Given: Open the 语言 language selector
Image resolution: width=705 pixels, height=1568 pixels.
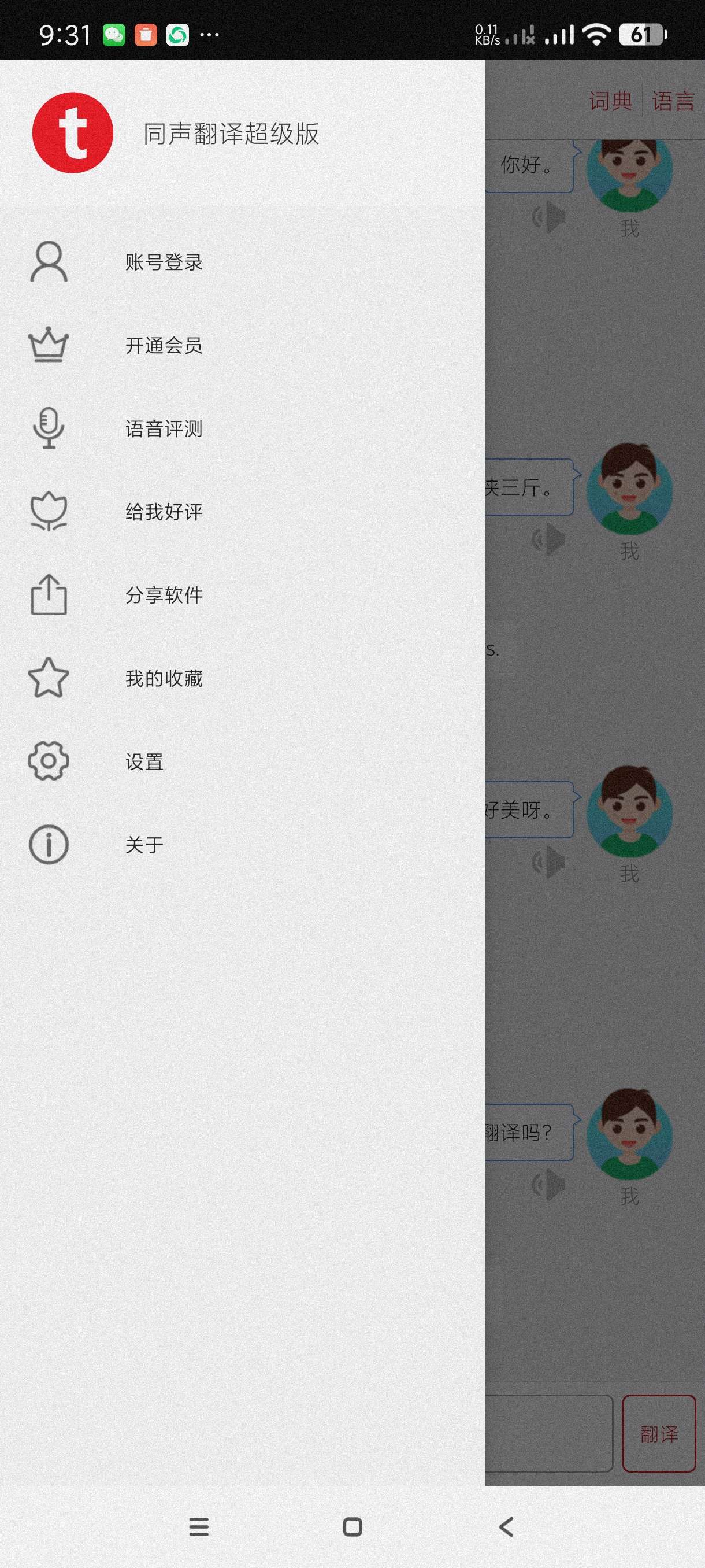Looking at the screenshot, I should click(x=673, y=101).
